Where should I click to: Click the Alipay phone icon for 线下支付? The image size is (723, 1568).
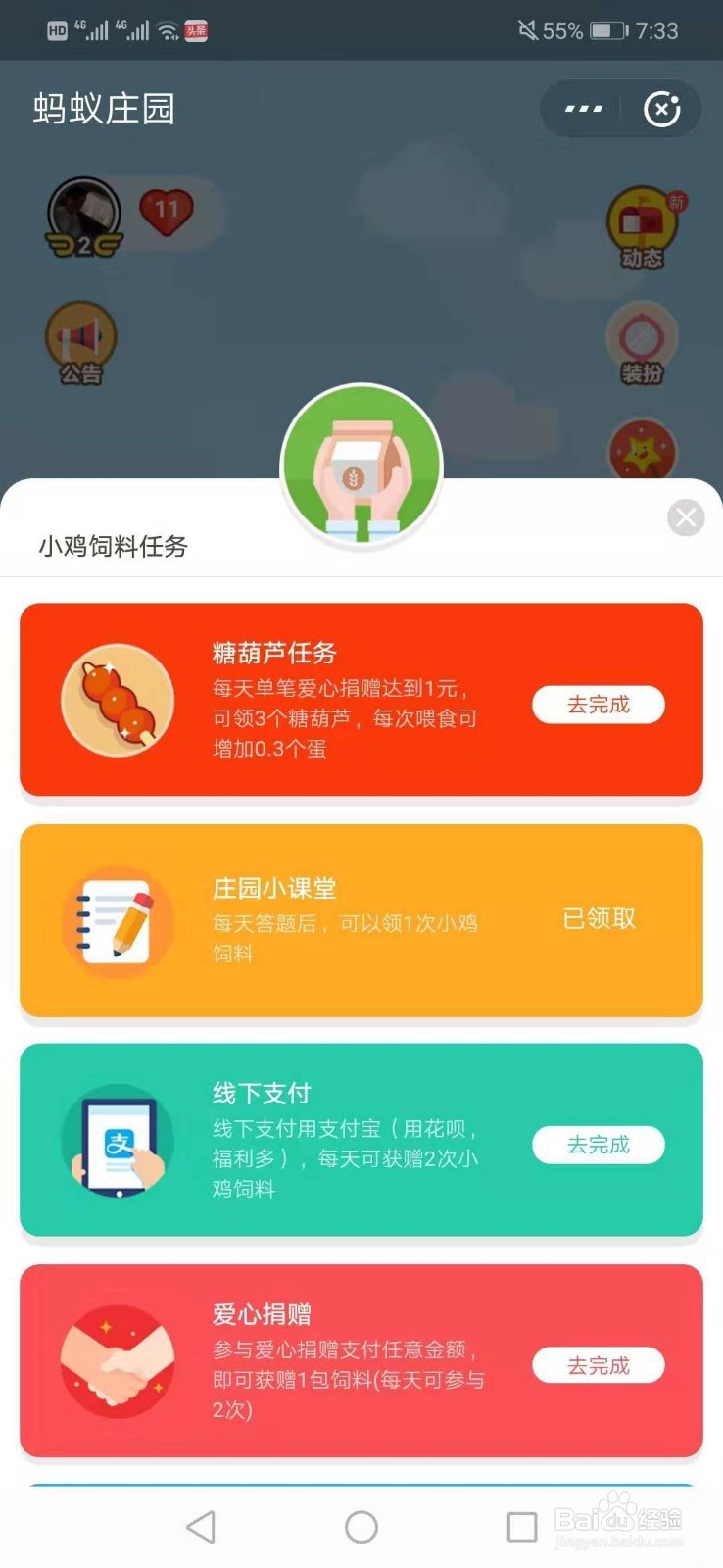click(x=118, y=1142)
